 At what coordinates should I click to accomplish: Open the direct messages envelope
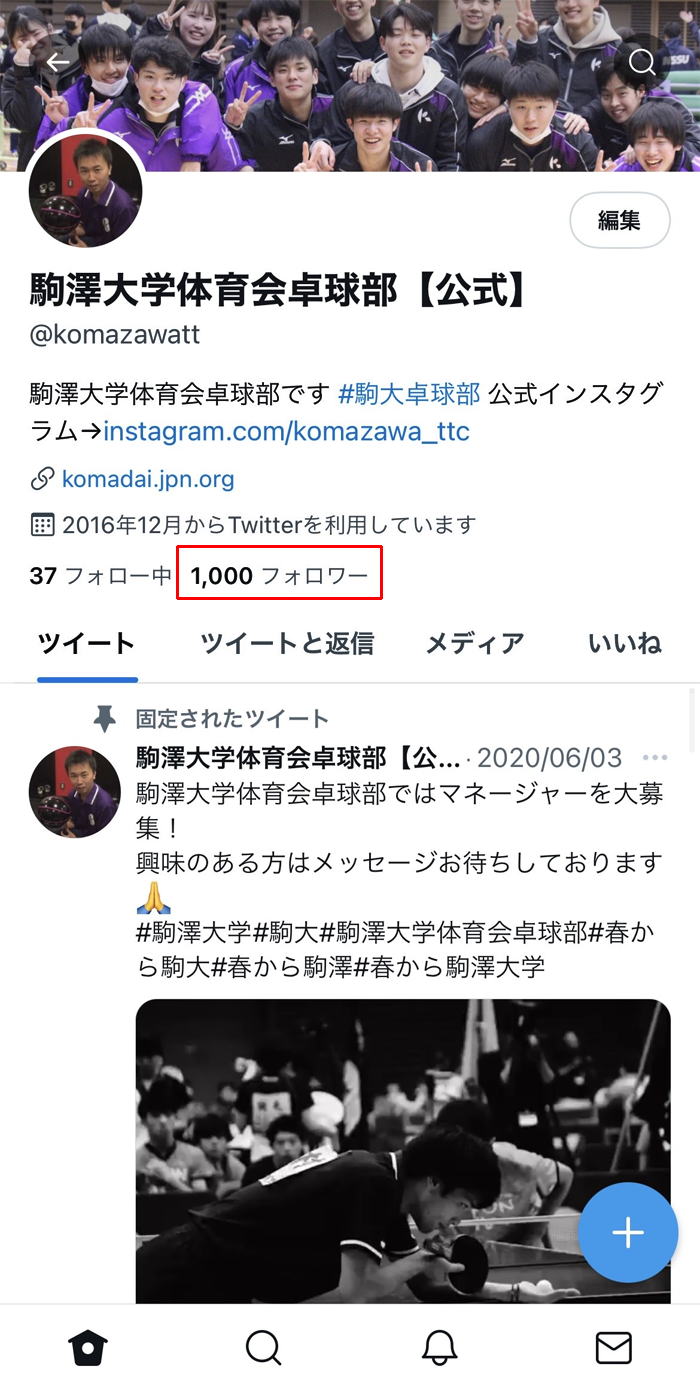coord(613,1348)
